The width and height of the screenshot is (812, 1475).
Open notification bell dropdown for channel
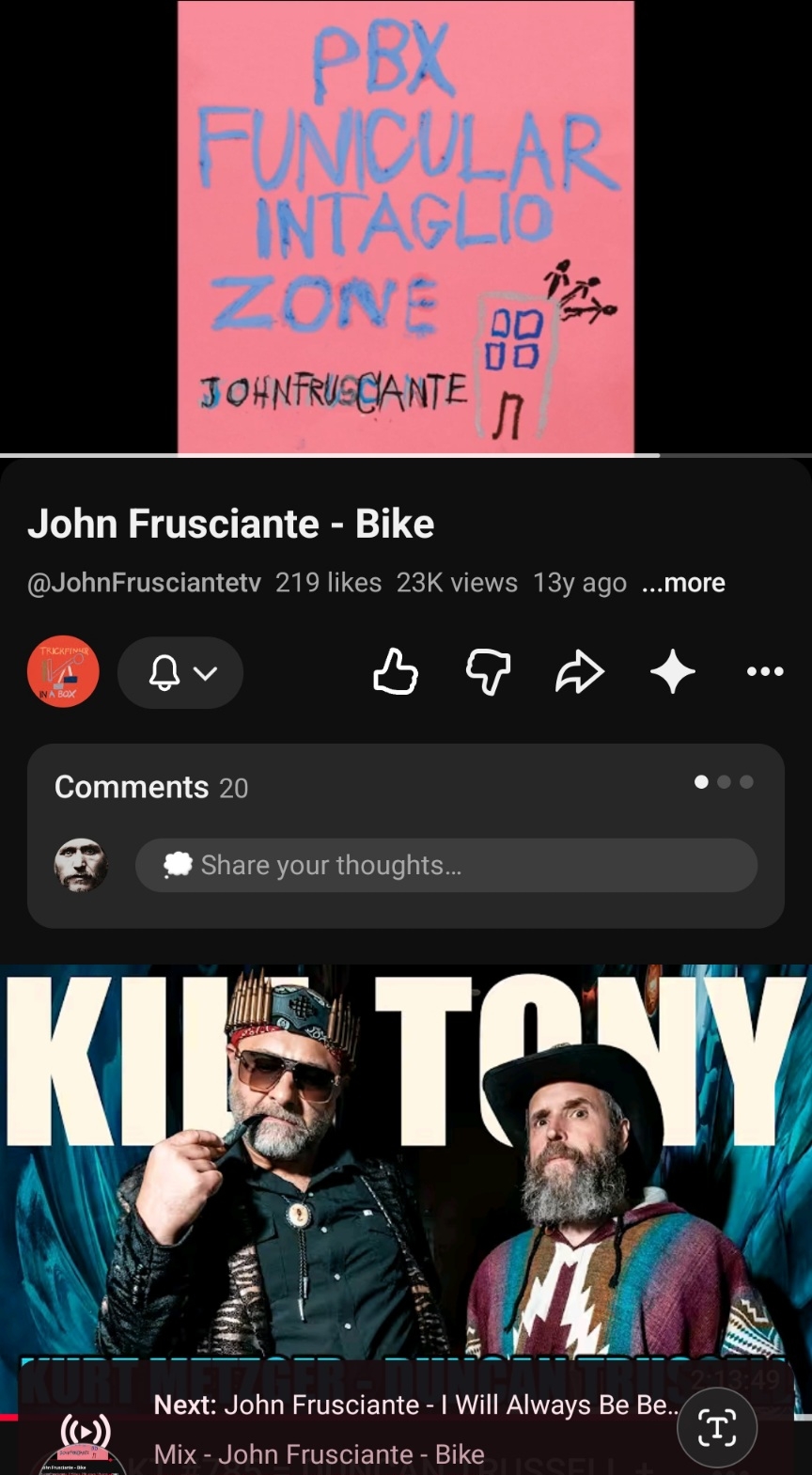[180, 672]
